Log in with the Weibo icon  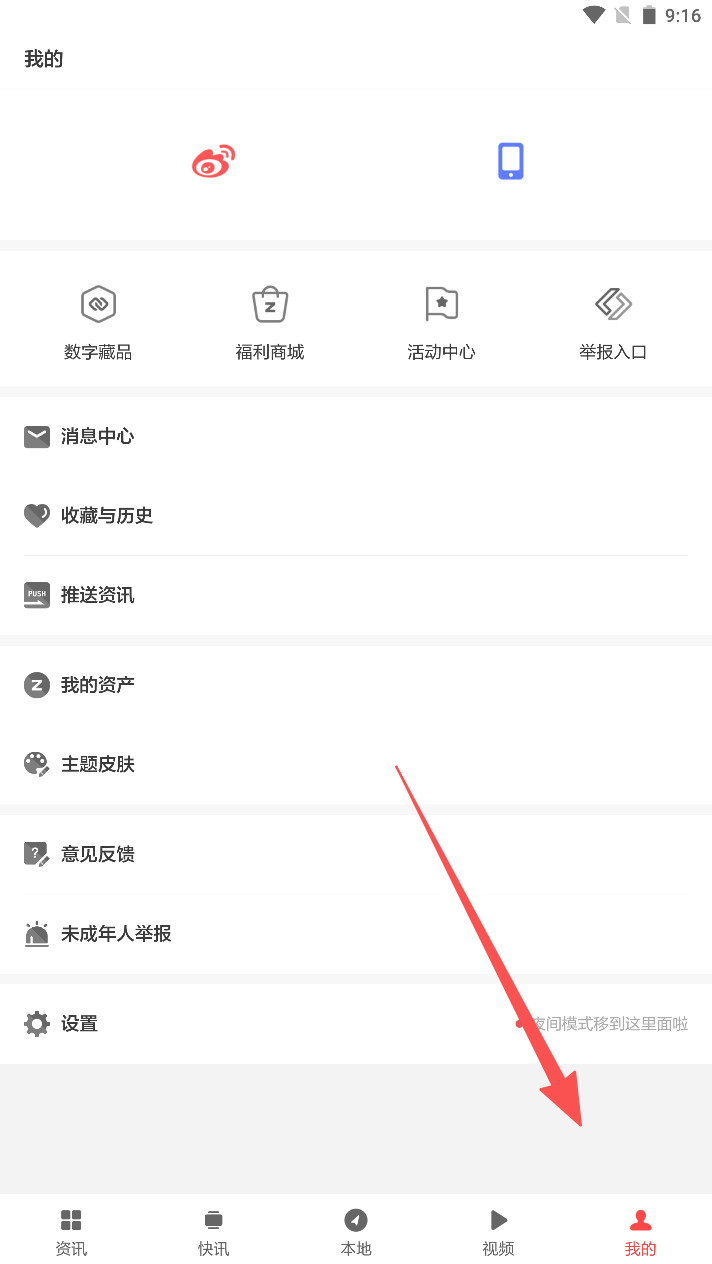(x=213, y=161)
